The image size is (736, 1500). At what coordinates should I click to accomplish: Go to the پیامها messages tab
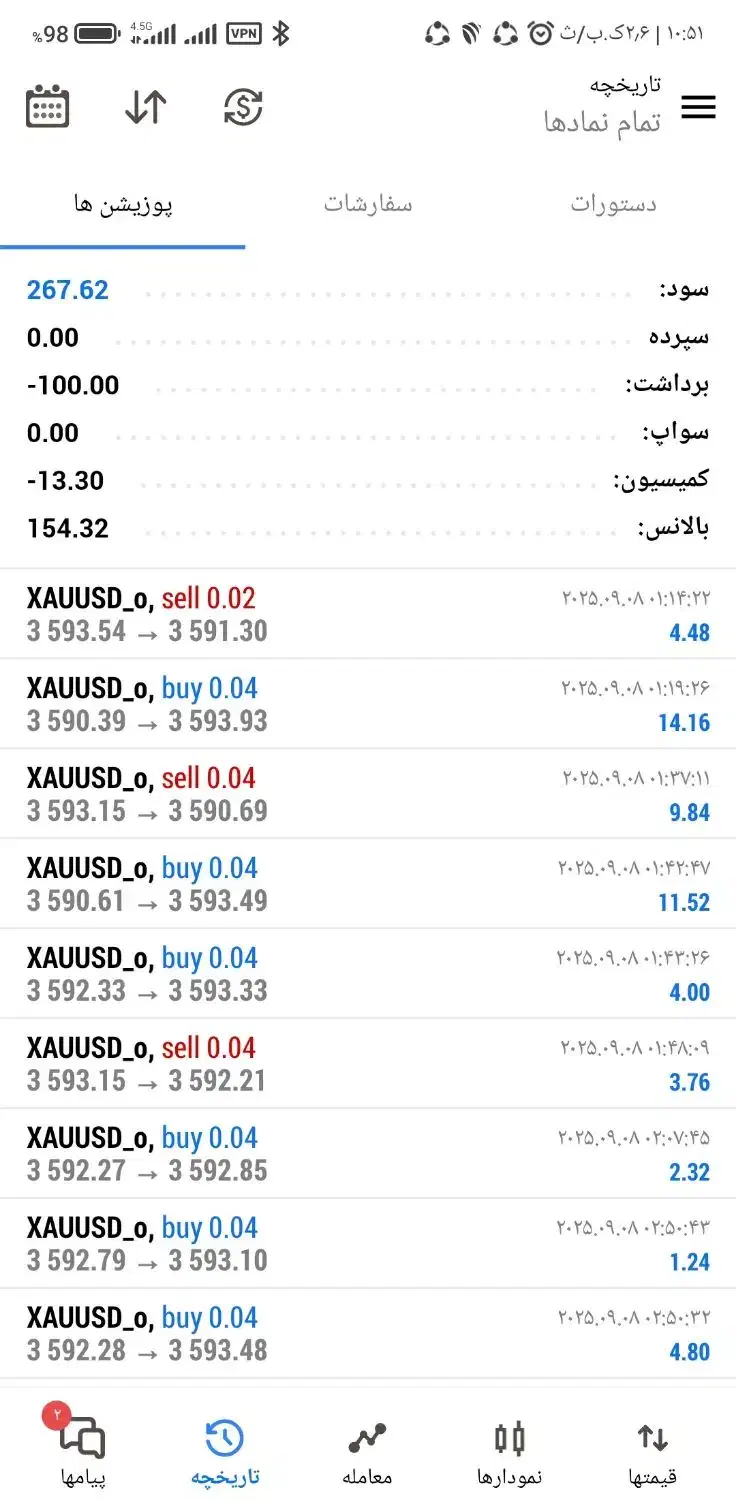(83, 1450)
